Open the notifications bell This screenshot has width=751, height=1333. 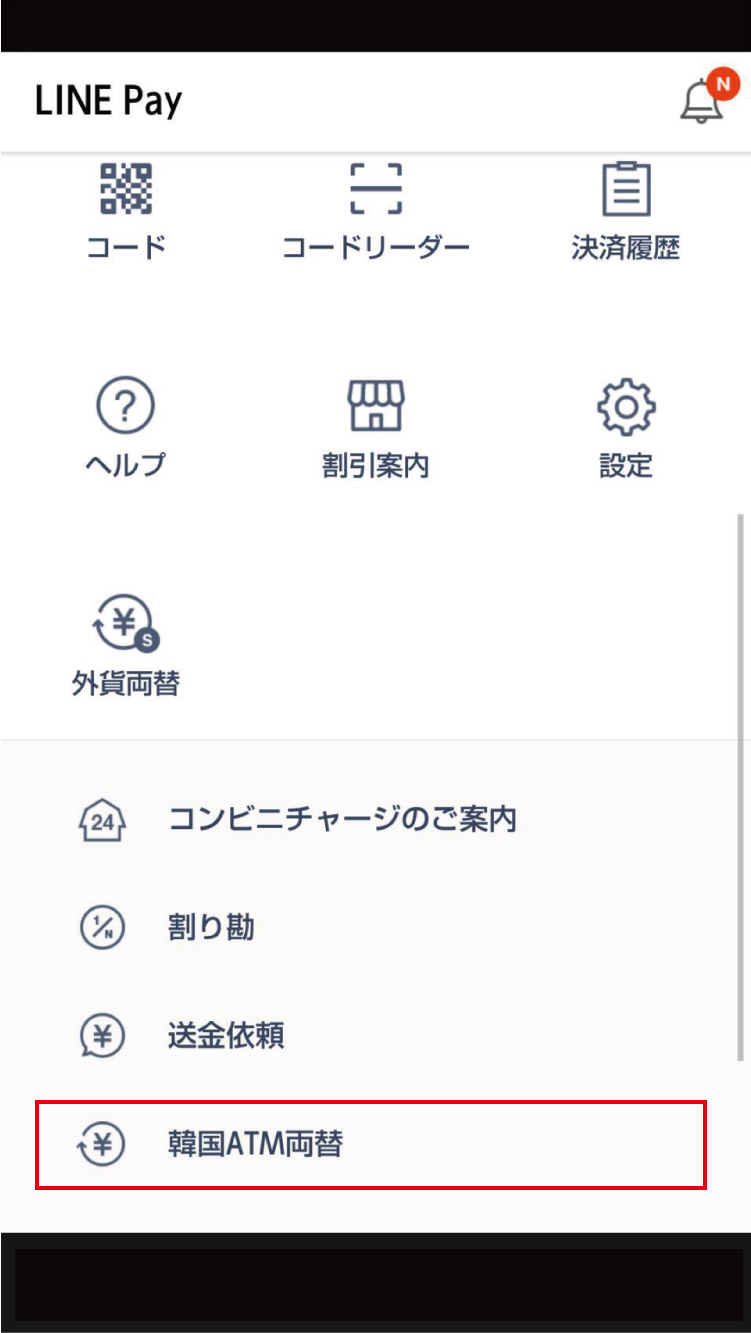[704, 100]
